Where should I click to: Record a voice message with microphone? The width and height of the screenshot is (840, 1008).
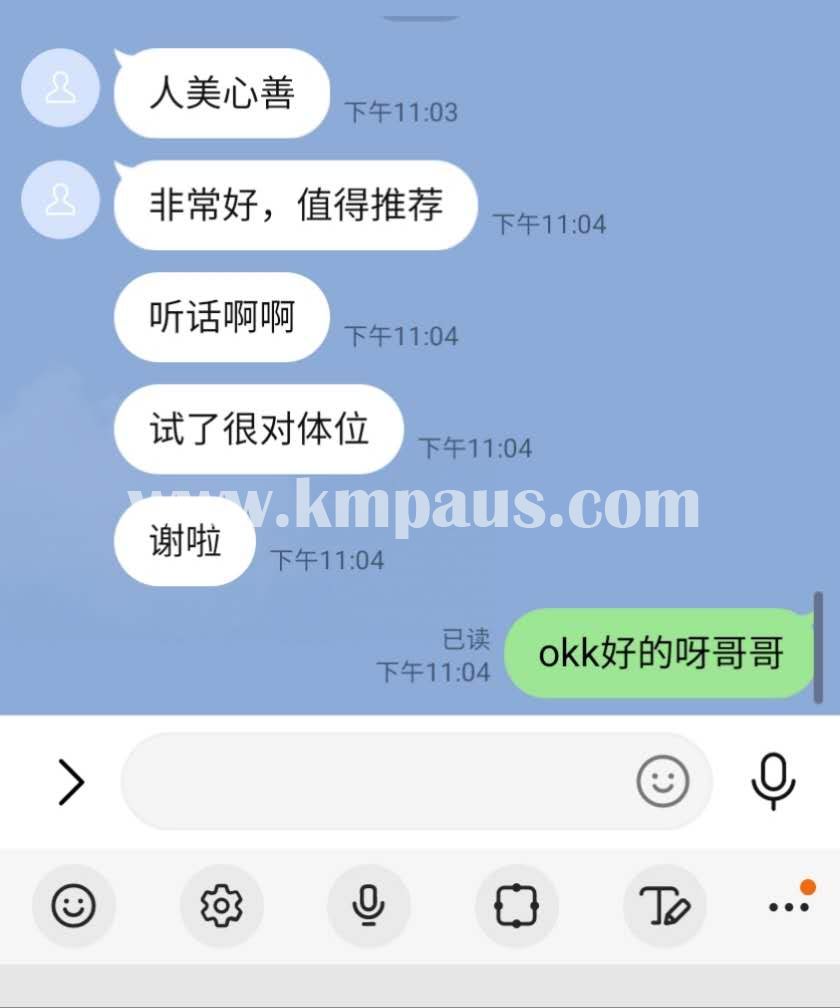click(773, 781)
